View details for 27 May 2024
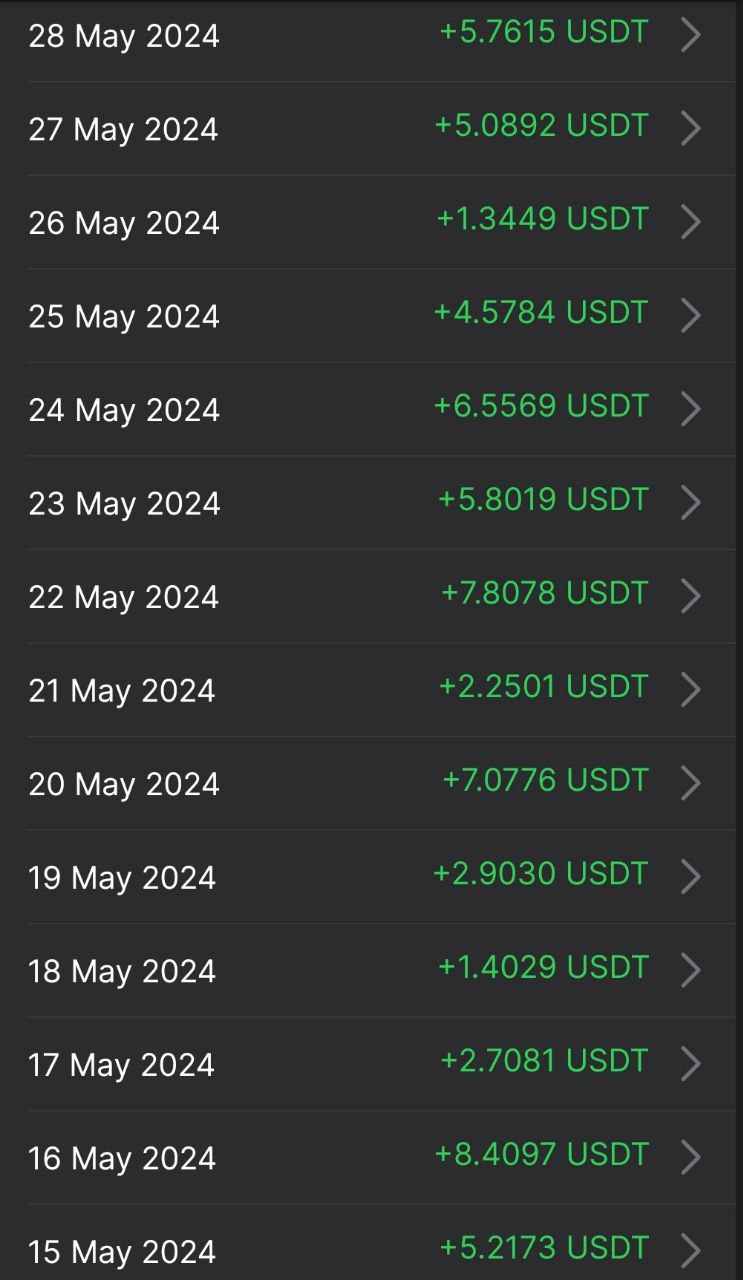This screenshot has width=743, height=1280. [371, 129]
